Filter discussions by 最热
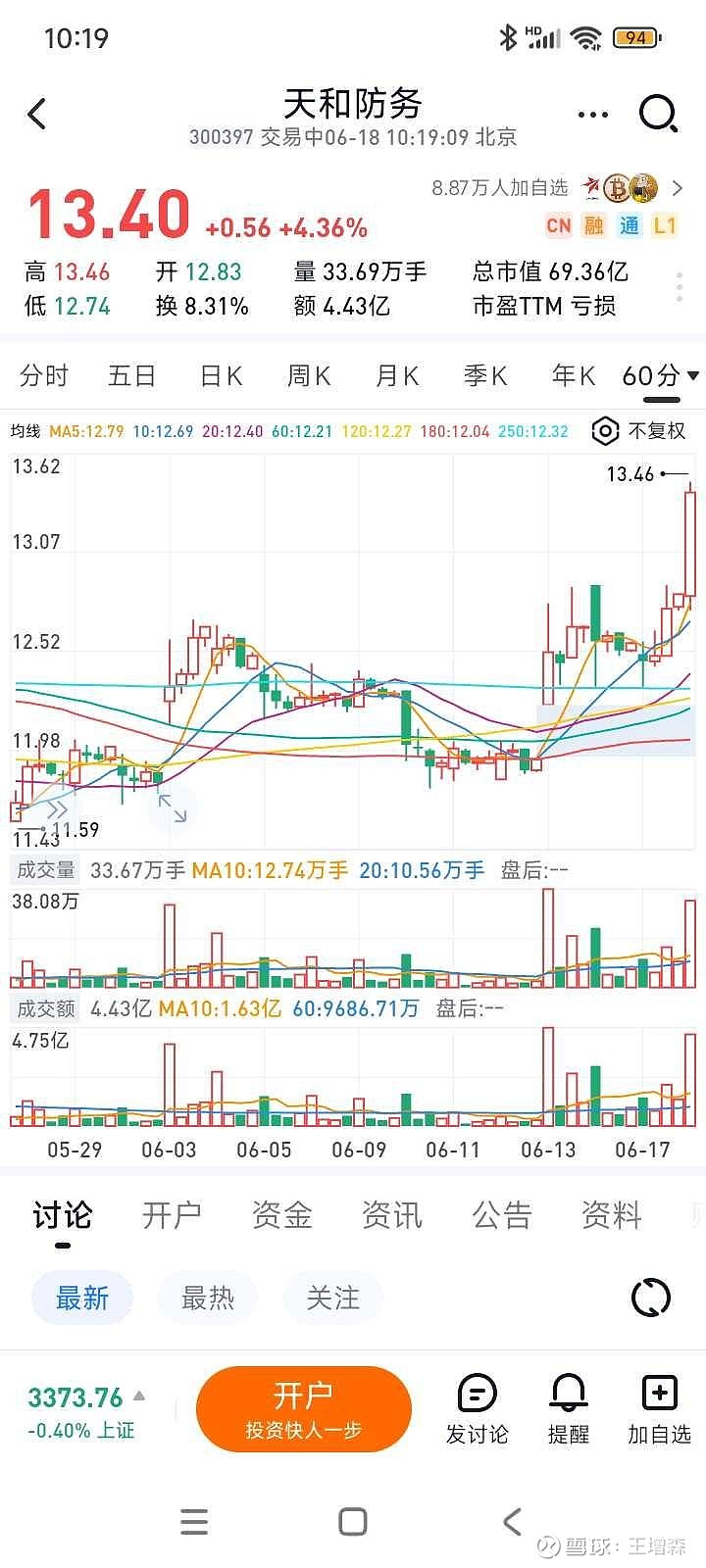 click(208, 1298)
